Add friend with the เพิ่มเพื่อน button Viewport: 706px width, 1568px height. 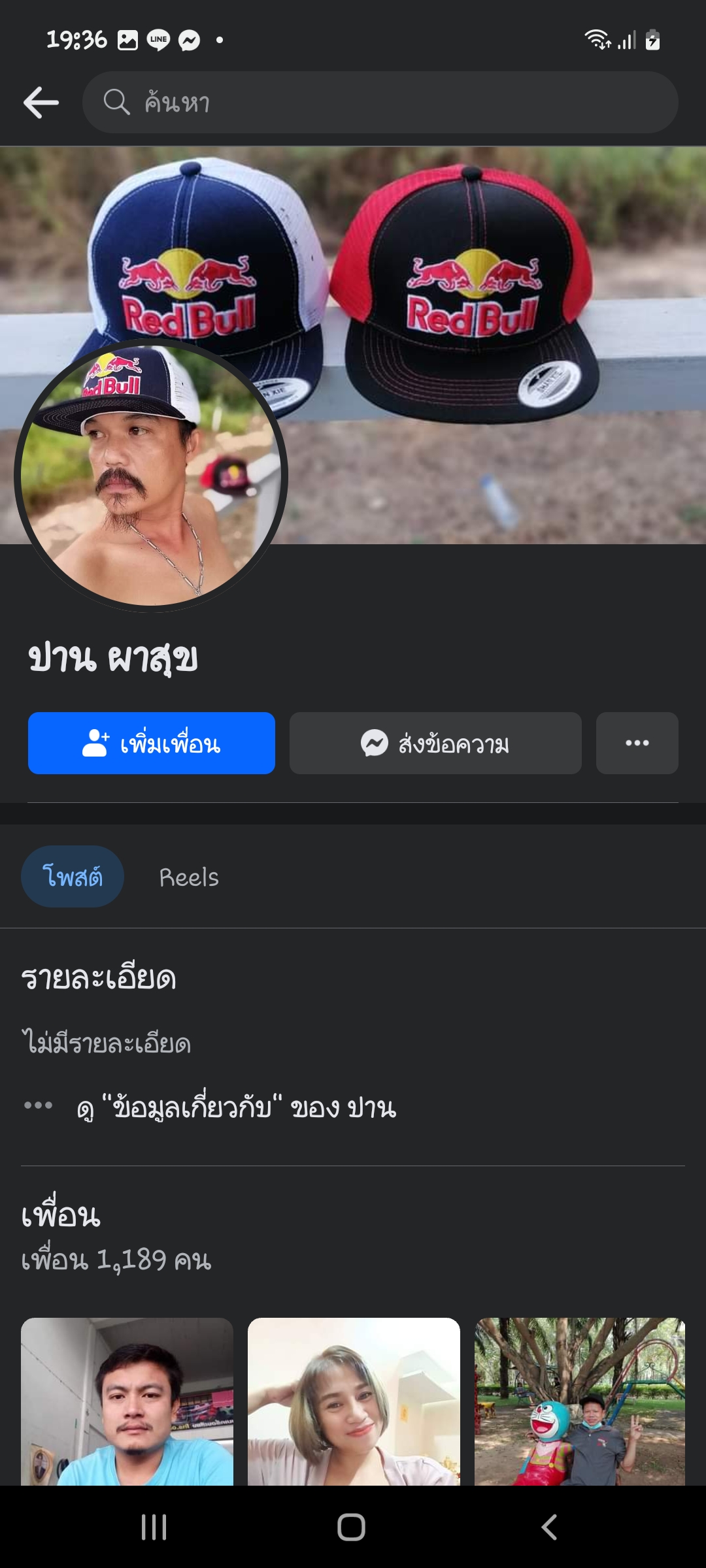point(152,743)
